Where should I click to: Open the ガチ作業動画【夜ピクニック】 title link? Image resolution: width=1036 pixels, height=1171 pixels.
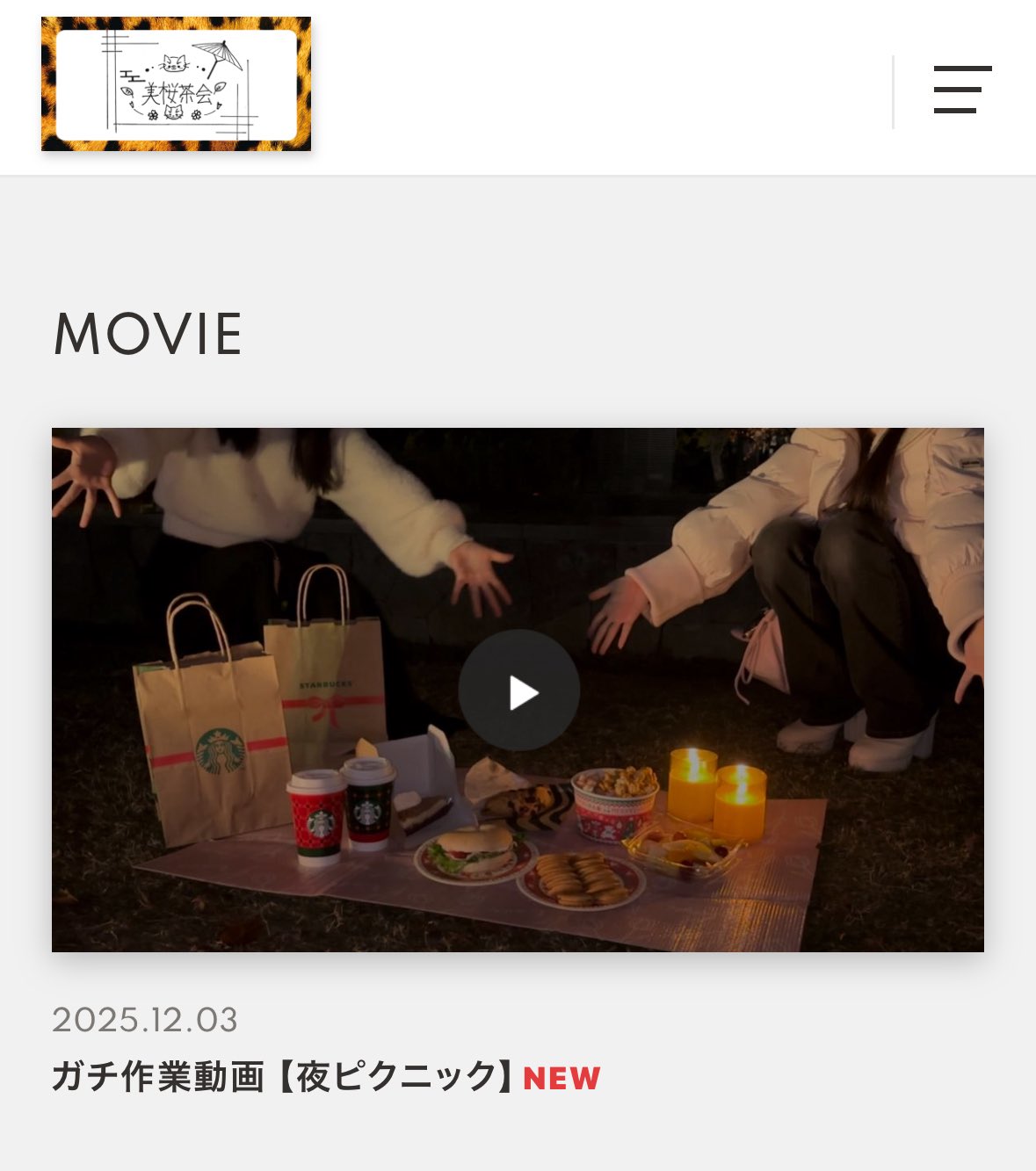[x=283, y=1076]
